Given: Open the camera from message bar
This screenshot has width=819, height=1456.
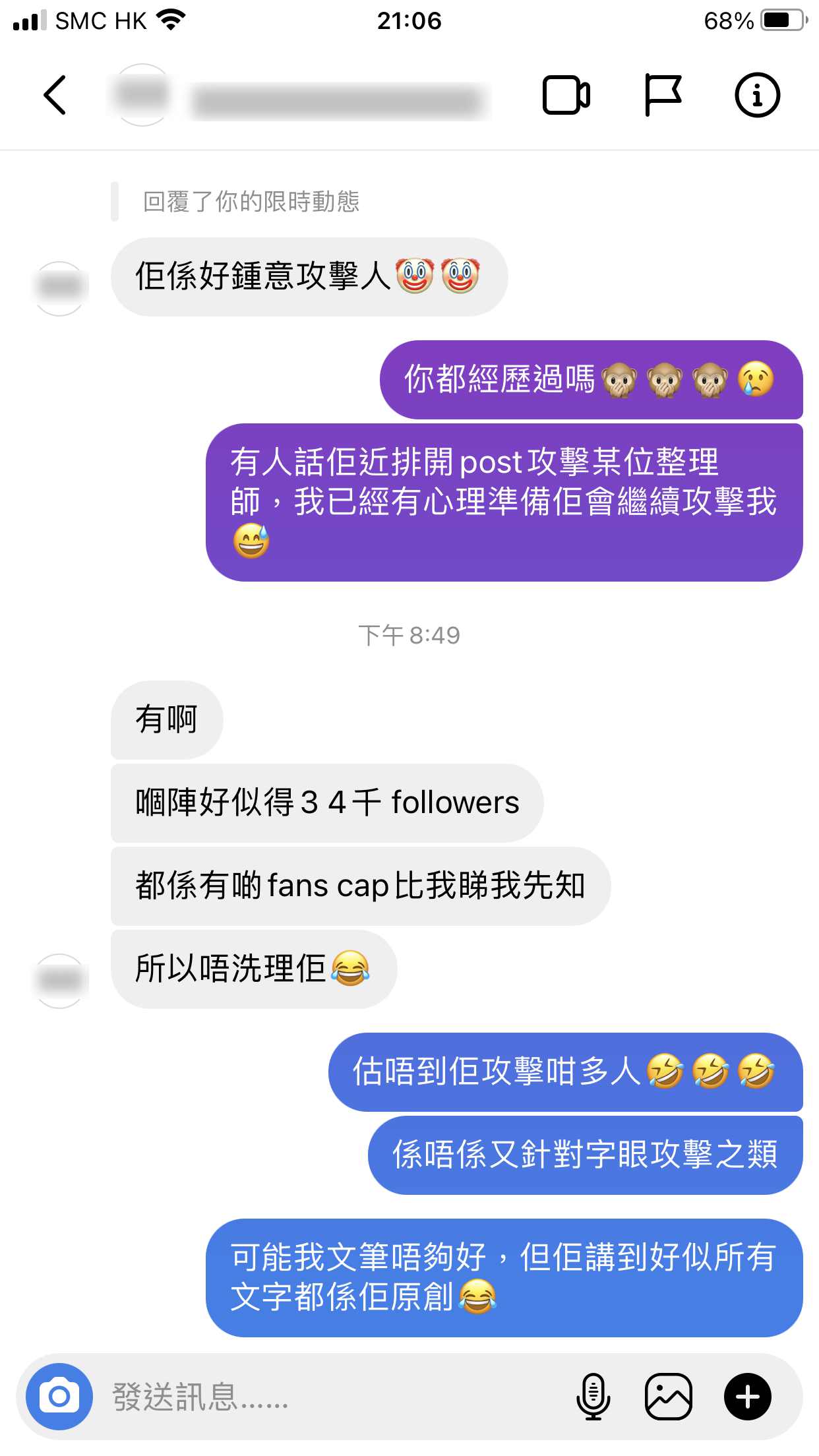Looking at the screenshot, I should (59, 1396).
